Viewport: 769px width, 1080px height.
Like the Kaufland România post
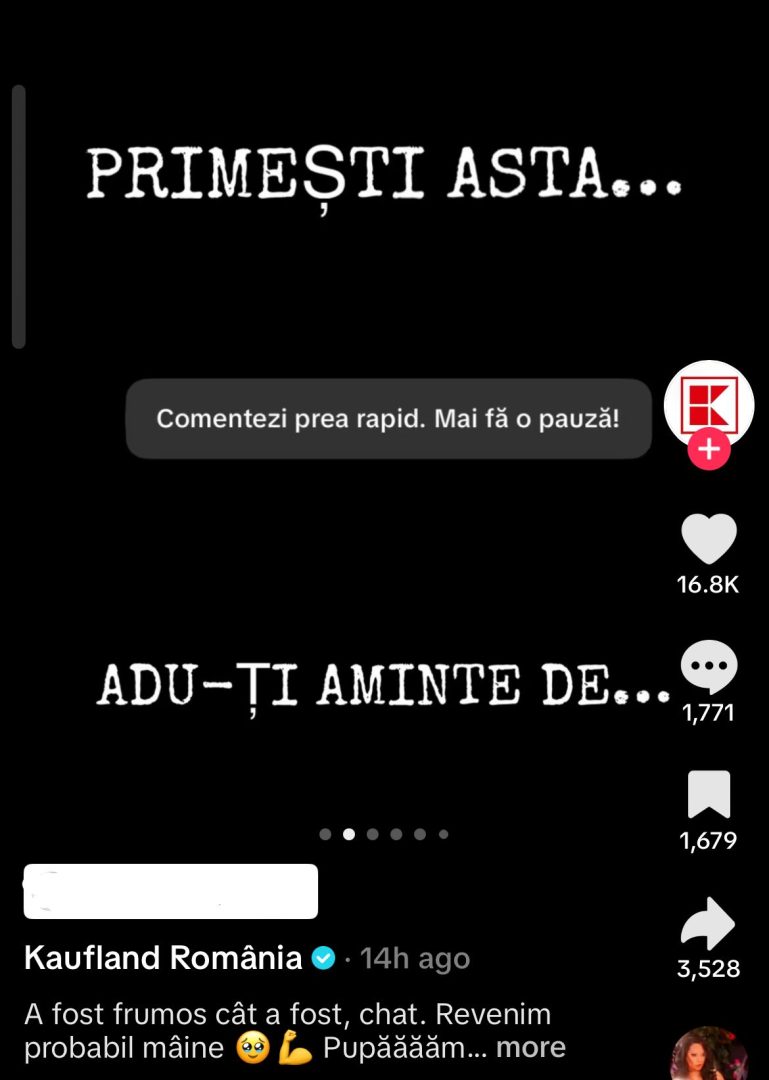(708, 540)
